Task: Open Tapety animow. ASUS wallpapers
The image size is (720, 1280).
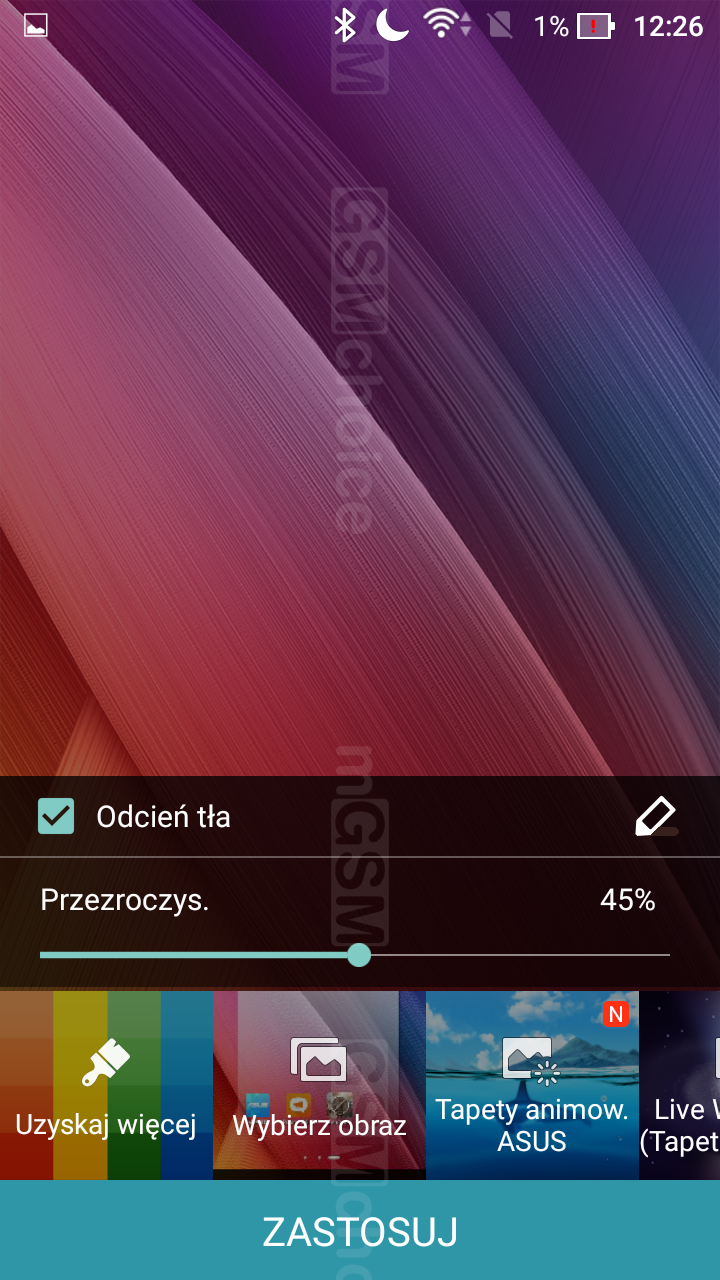Action: 532,1085
